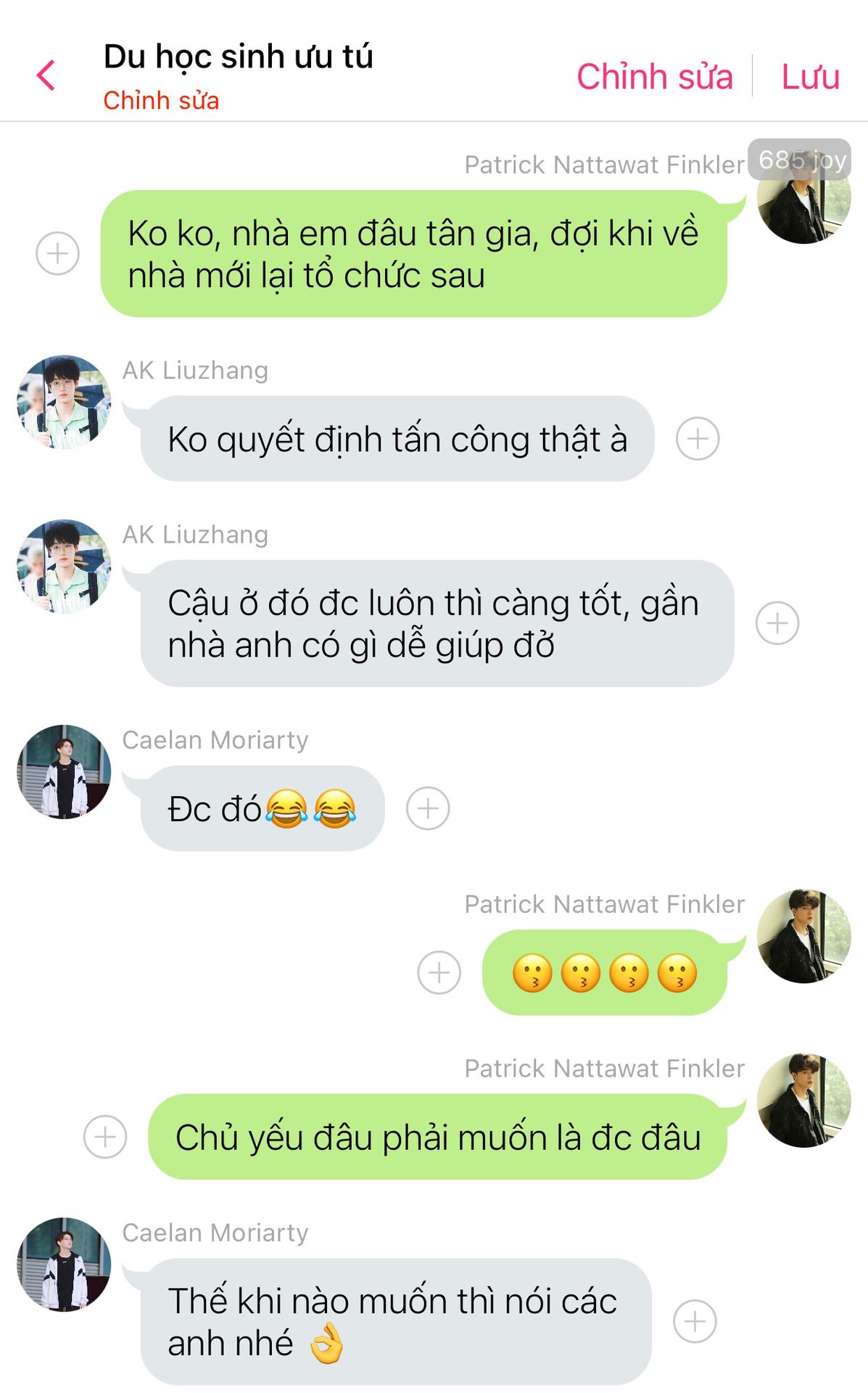The image size is (868, 1393).
Task: Tap Chỉnh sửa under the chat title
Action: coord(161,101)
